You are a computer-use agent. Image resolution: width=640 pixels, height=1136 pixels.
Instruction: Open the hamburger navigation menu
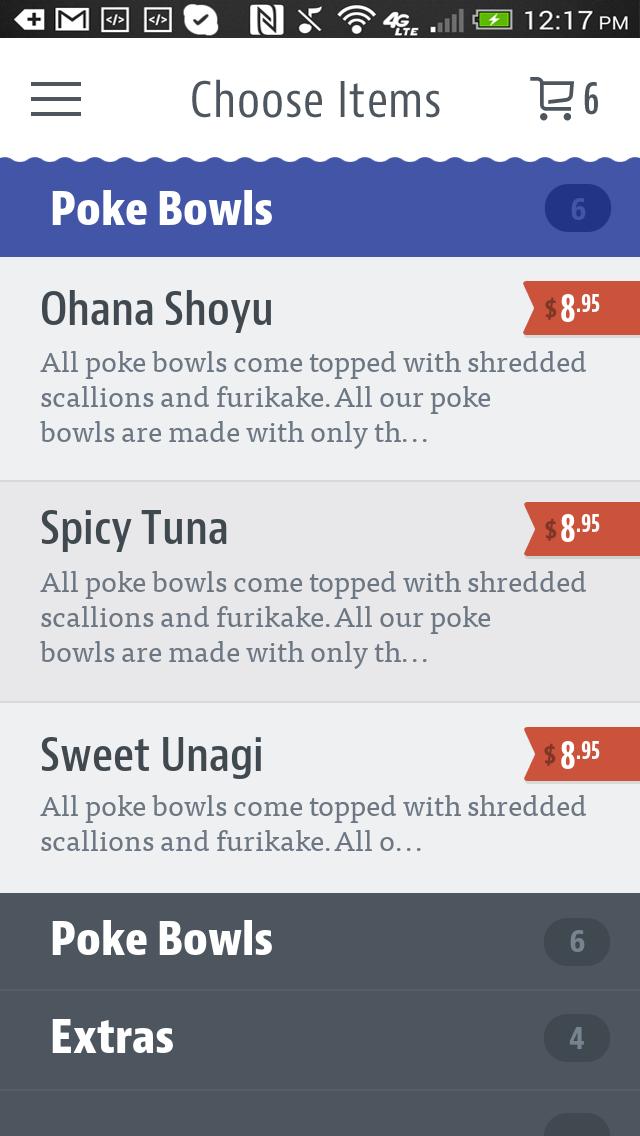pyautogui.click(x=56, y=99)
